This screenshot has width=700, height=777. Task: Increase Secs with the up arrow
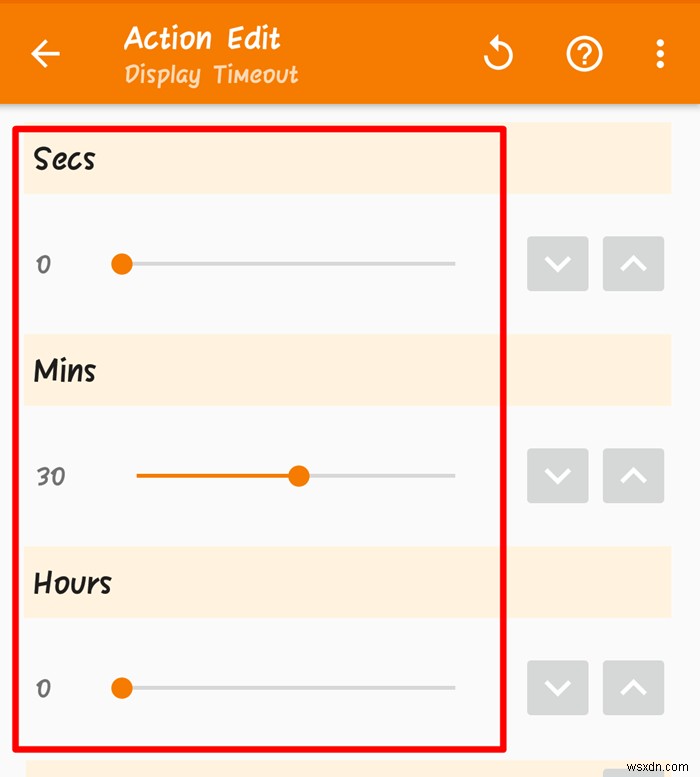(633, 264)
